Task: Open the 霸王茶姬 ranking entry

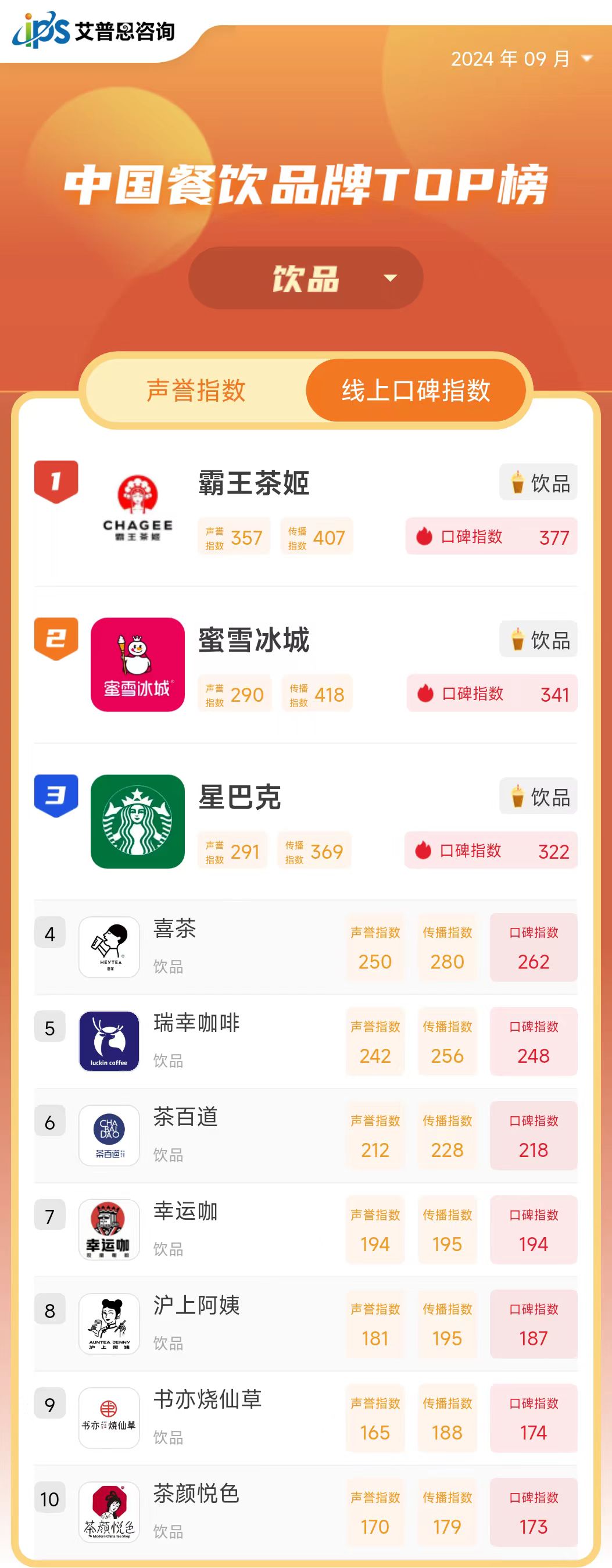Action: coord(253,483)
